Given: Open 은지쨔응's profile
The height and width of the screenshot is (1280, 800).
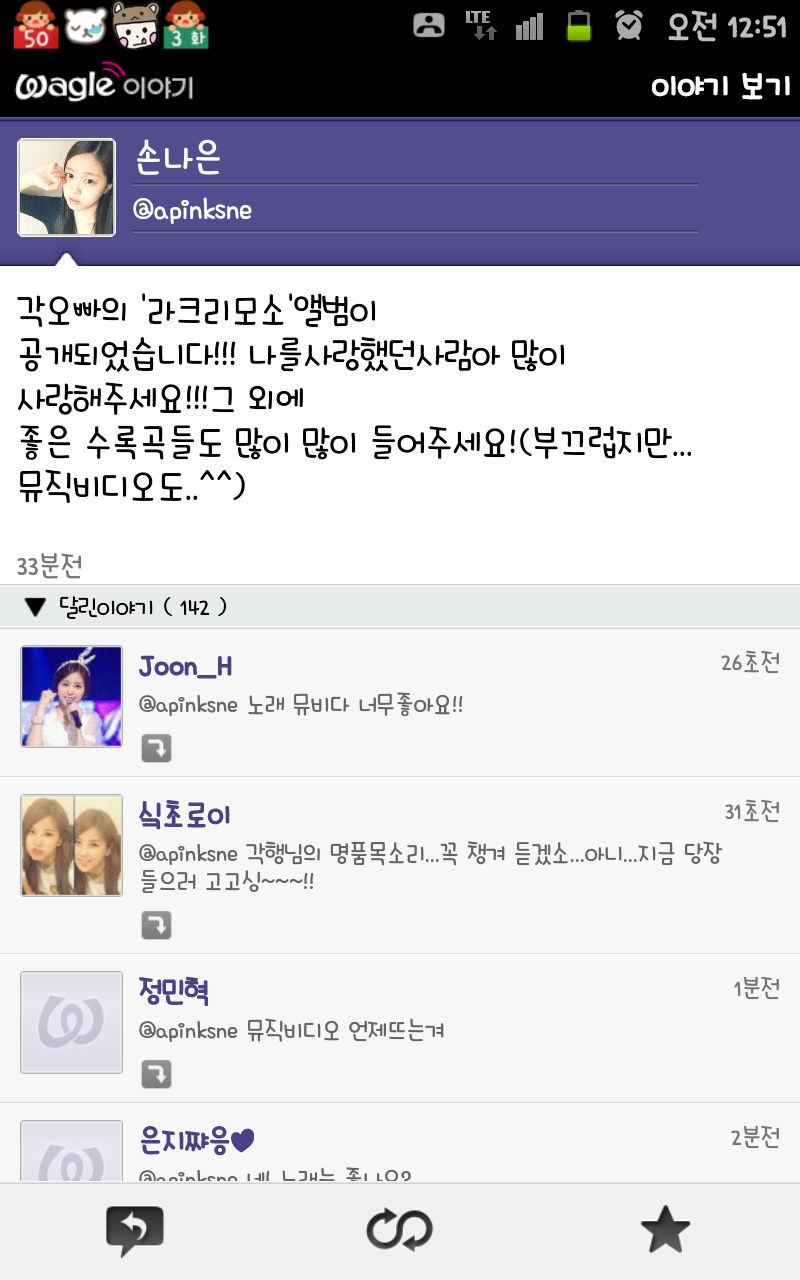Looking at the screenshot, I should click(198, 1139).
